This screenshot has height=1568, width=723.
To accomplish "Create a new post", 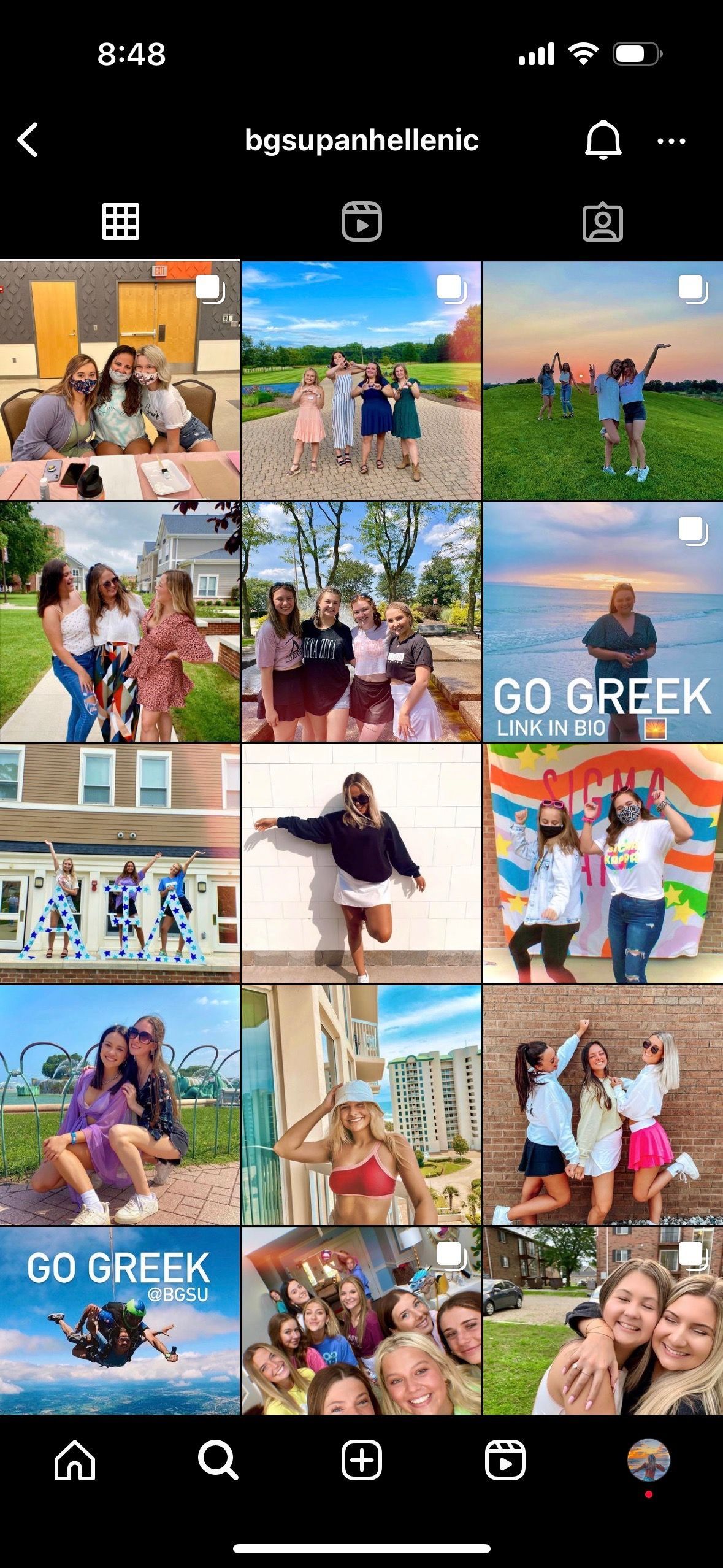I will 361,1460.
